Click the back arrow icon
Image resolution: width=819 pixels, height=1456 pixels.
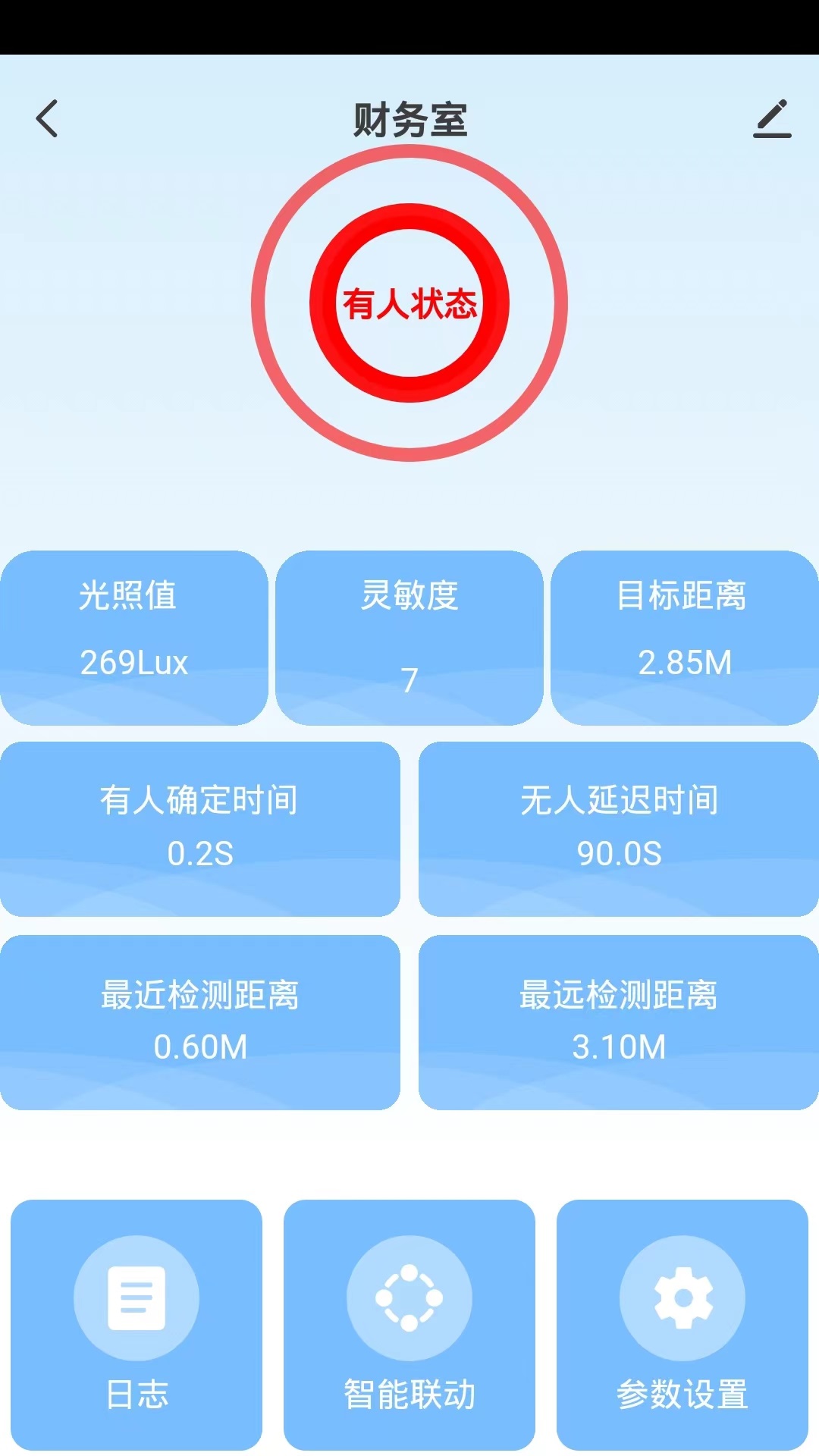[x=47, y=119]
